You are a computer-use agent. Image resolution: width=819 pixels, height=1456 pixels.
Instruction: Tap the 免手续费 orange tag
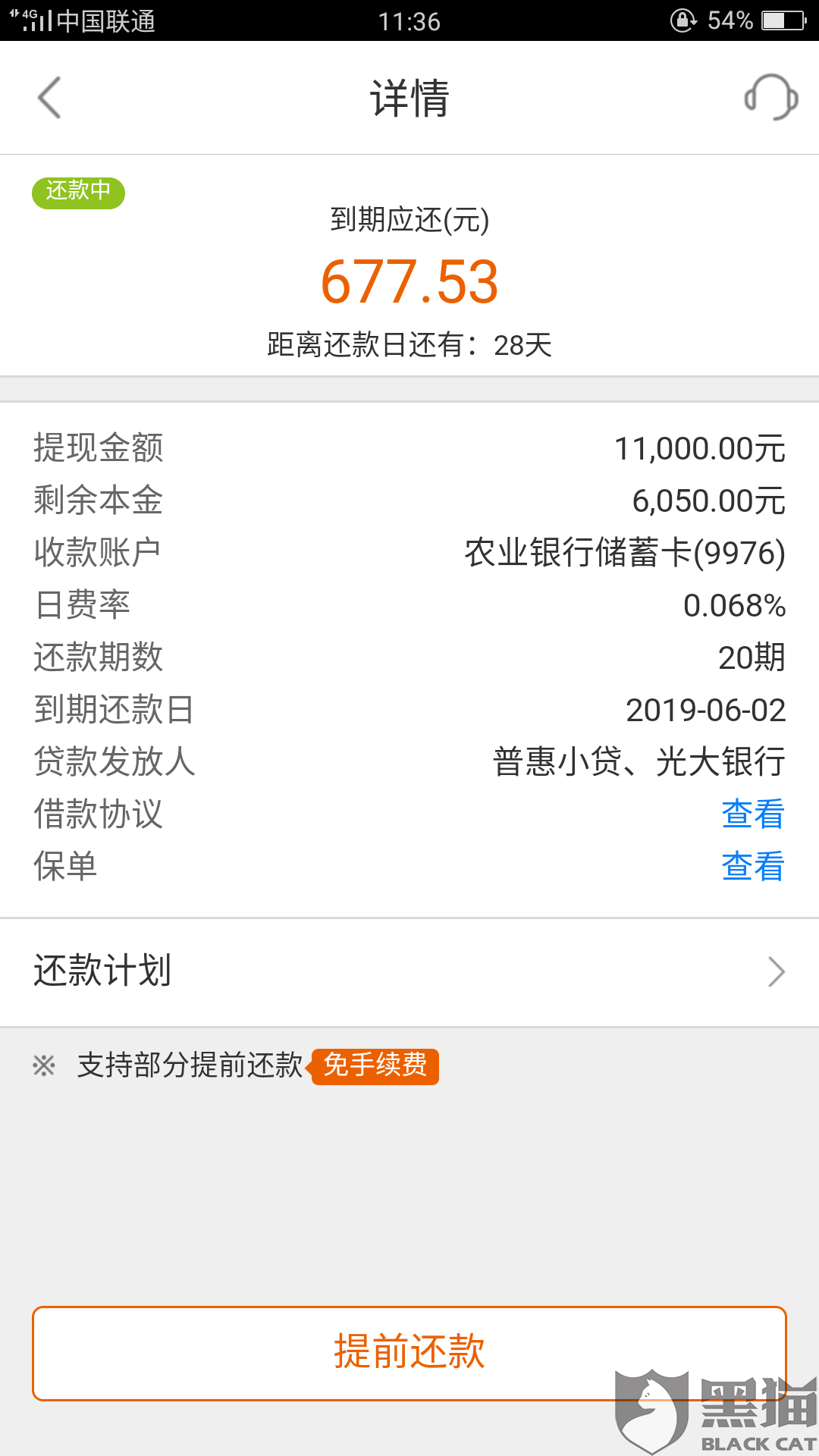(375, 1066)
